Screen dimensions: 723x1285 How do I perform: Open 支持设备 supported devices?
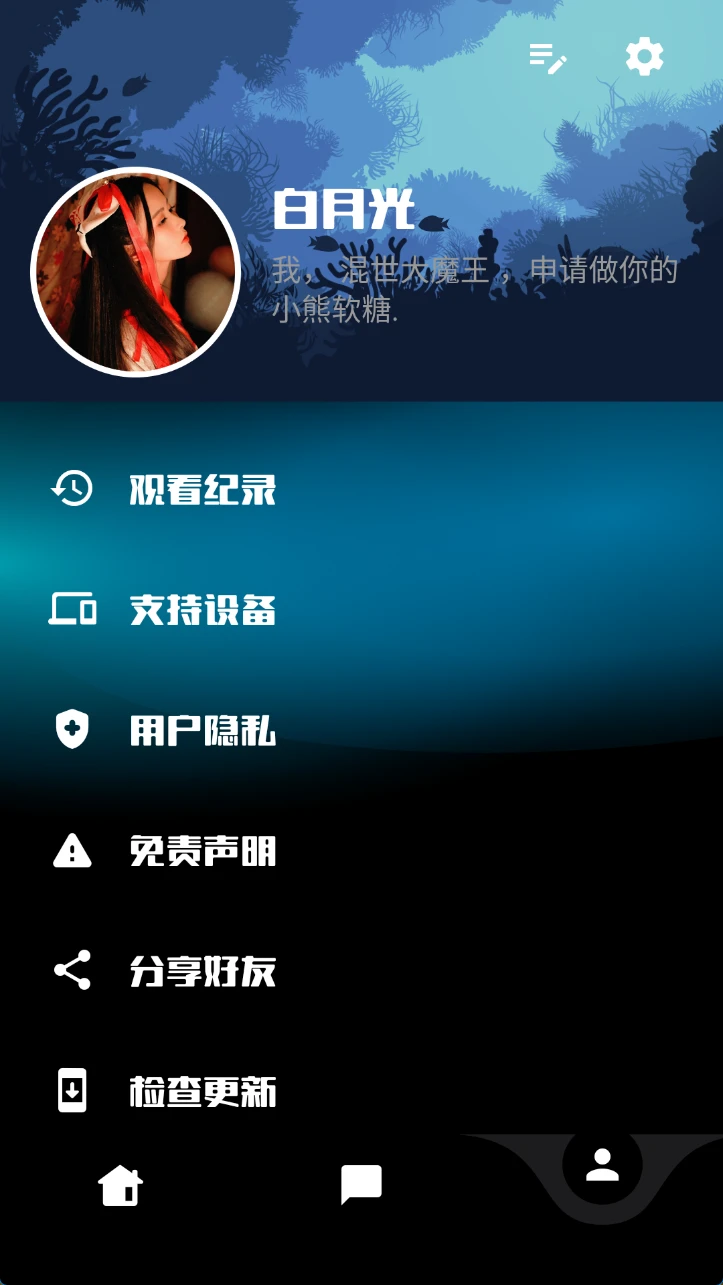[x=202, y=609]
